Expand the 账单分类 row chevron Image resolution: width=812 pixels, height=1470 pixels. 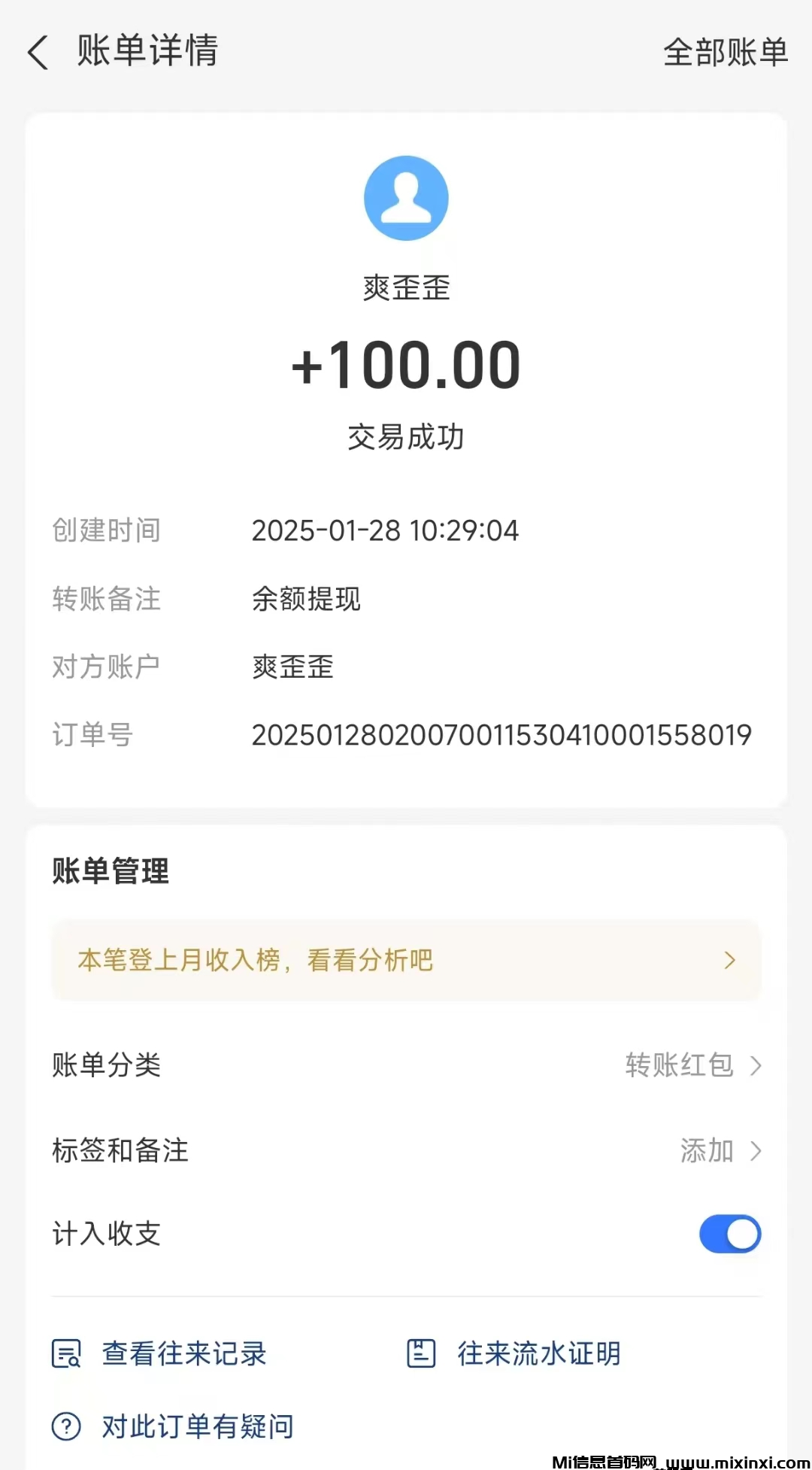[756, 1065]
